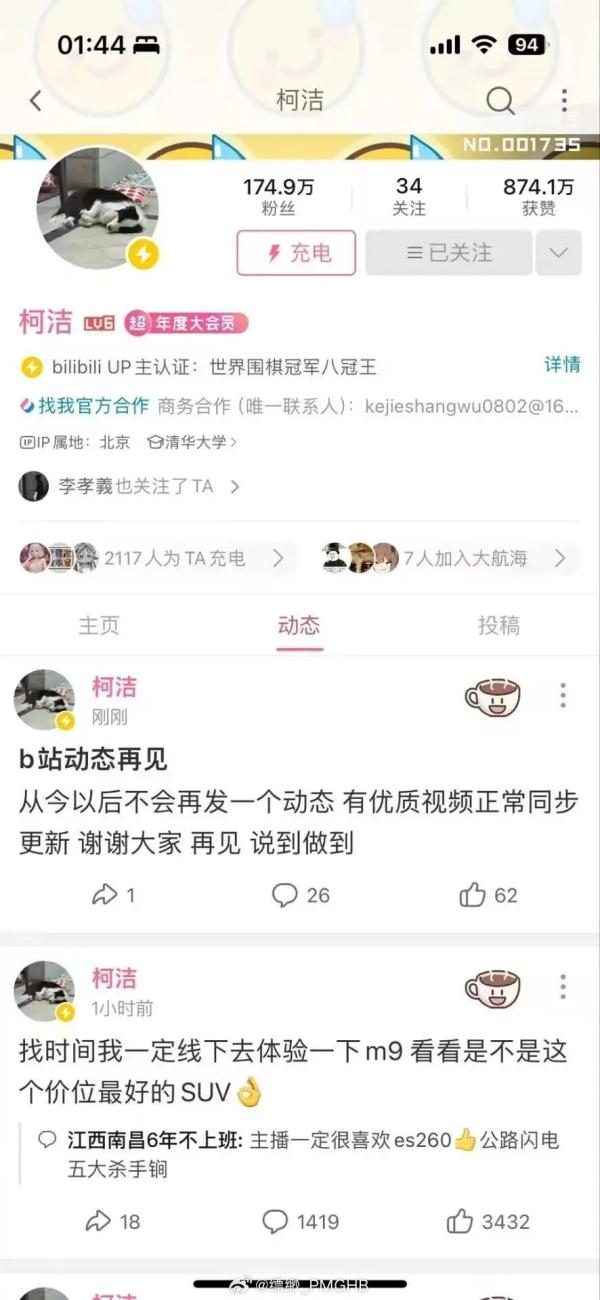View 李孝羲也关注了TA mutual follow row

pyautogui.click(x=130, y=487)
